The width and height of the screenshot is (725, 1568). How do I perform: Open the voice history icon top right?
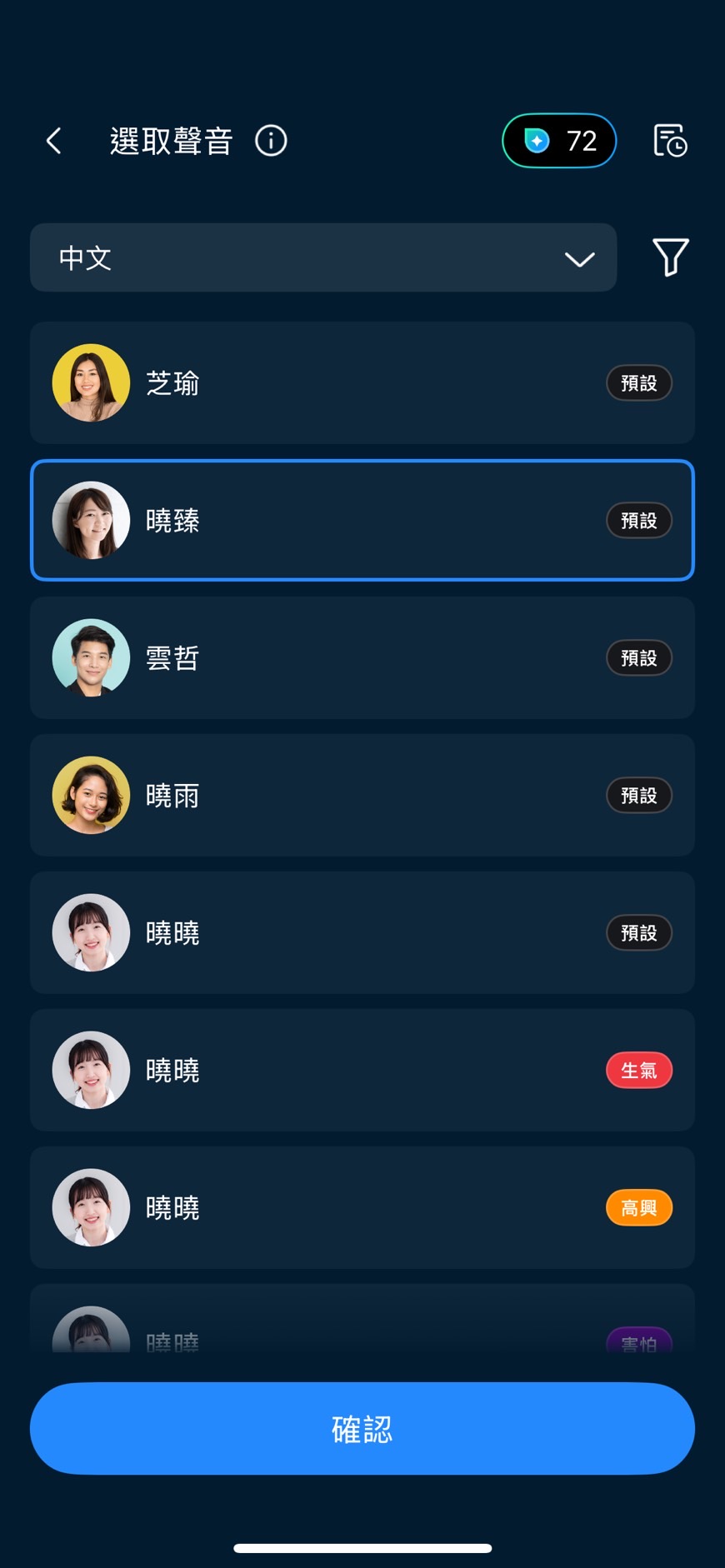[670, 141]
